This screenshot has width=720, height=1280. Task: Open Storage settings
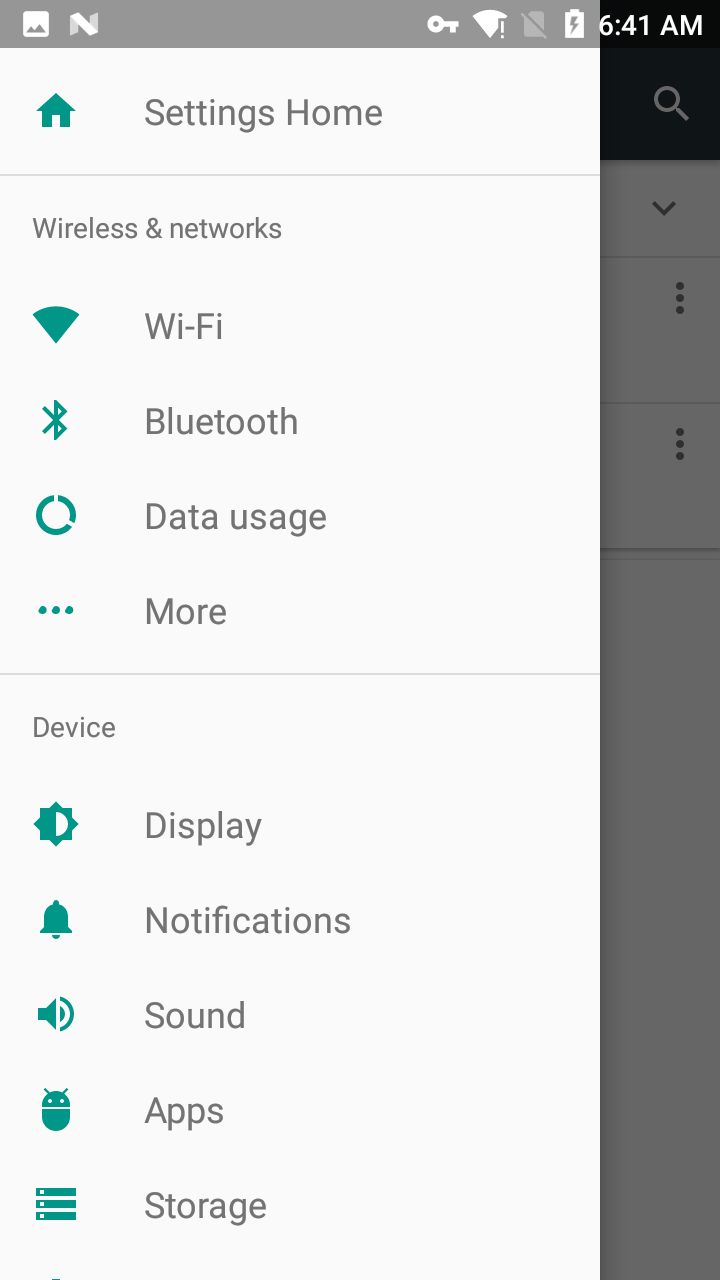(300, 1205)
